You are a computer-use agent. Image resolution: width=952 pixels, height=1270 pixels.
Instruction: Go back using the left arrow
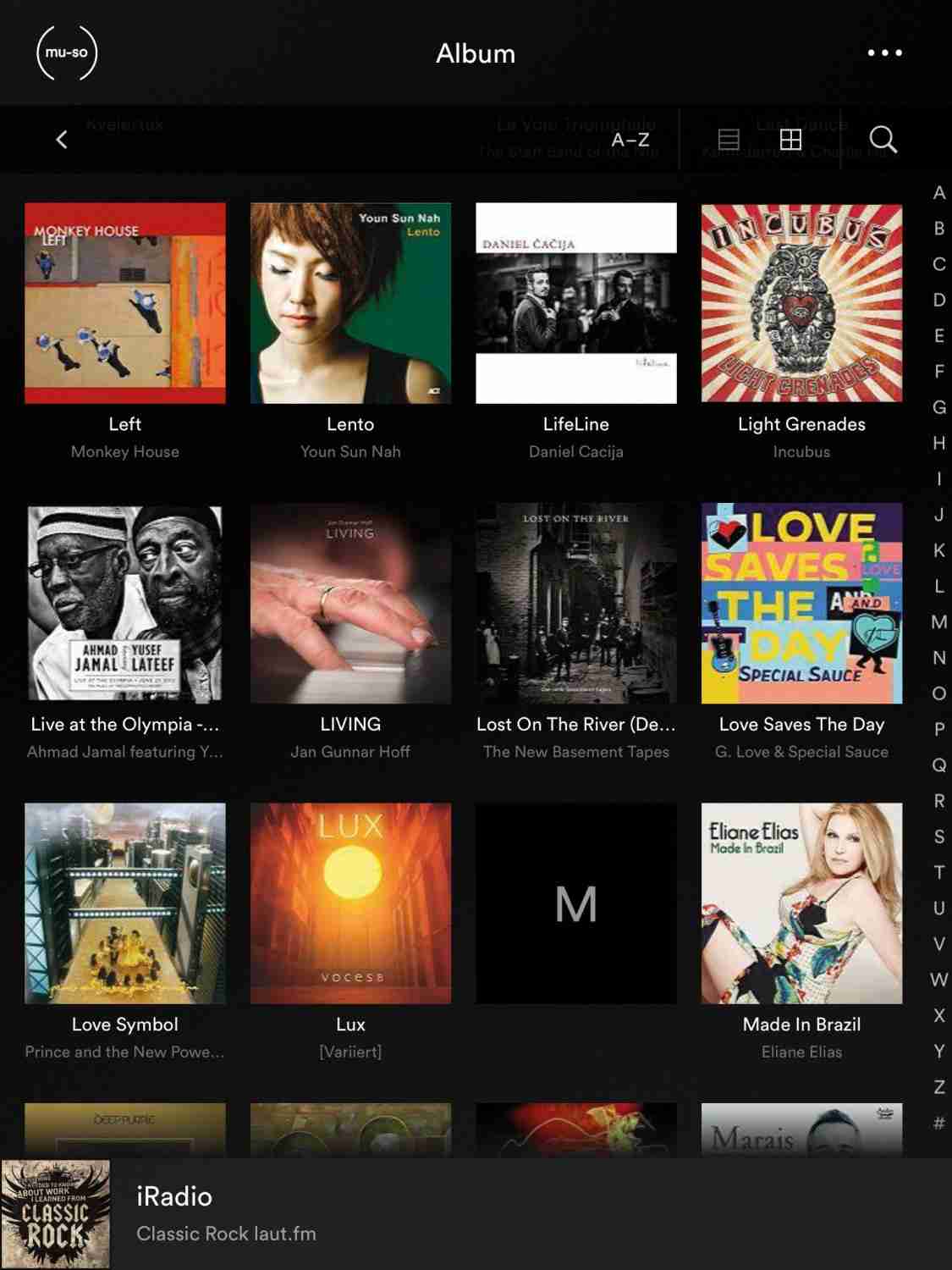62,140
